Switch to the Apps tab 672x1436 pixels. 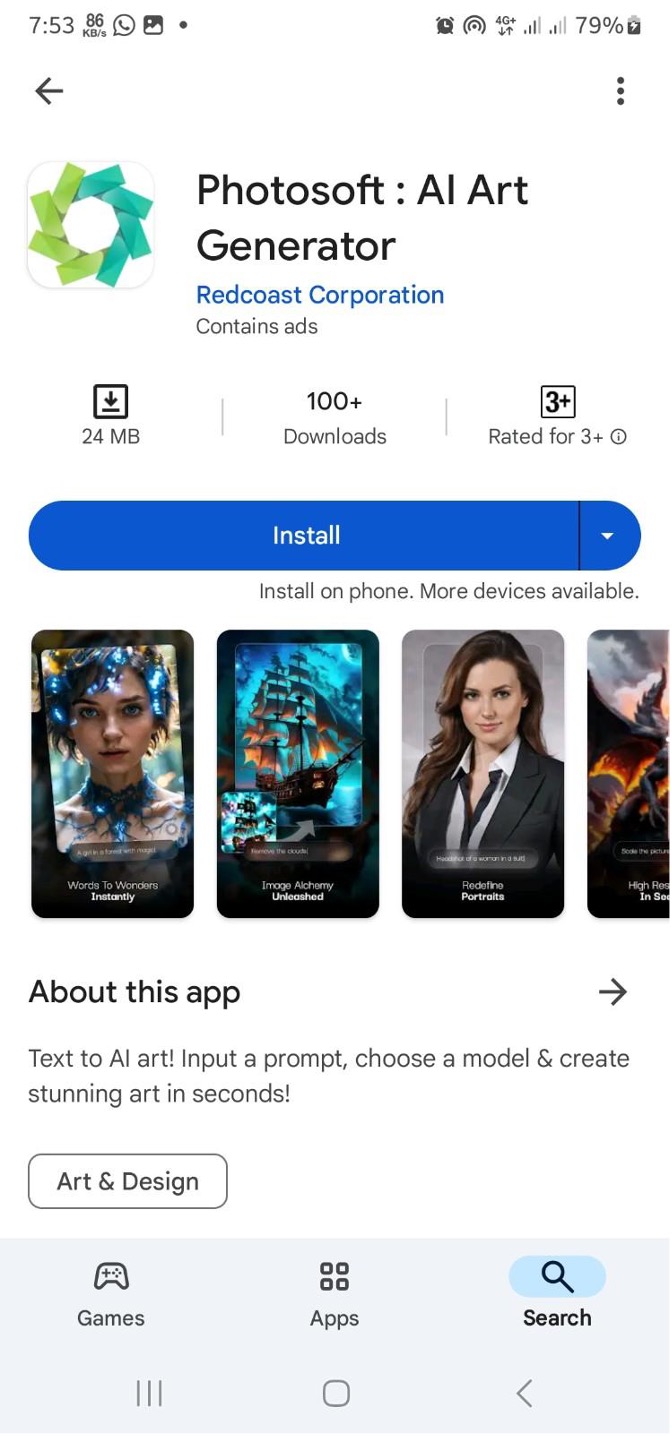click(x=334, y=1294)
